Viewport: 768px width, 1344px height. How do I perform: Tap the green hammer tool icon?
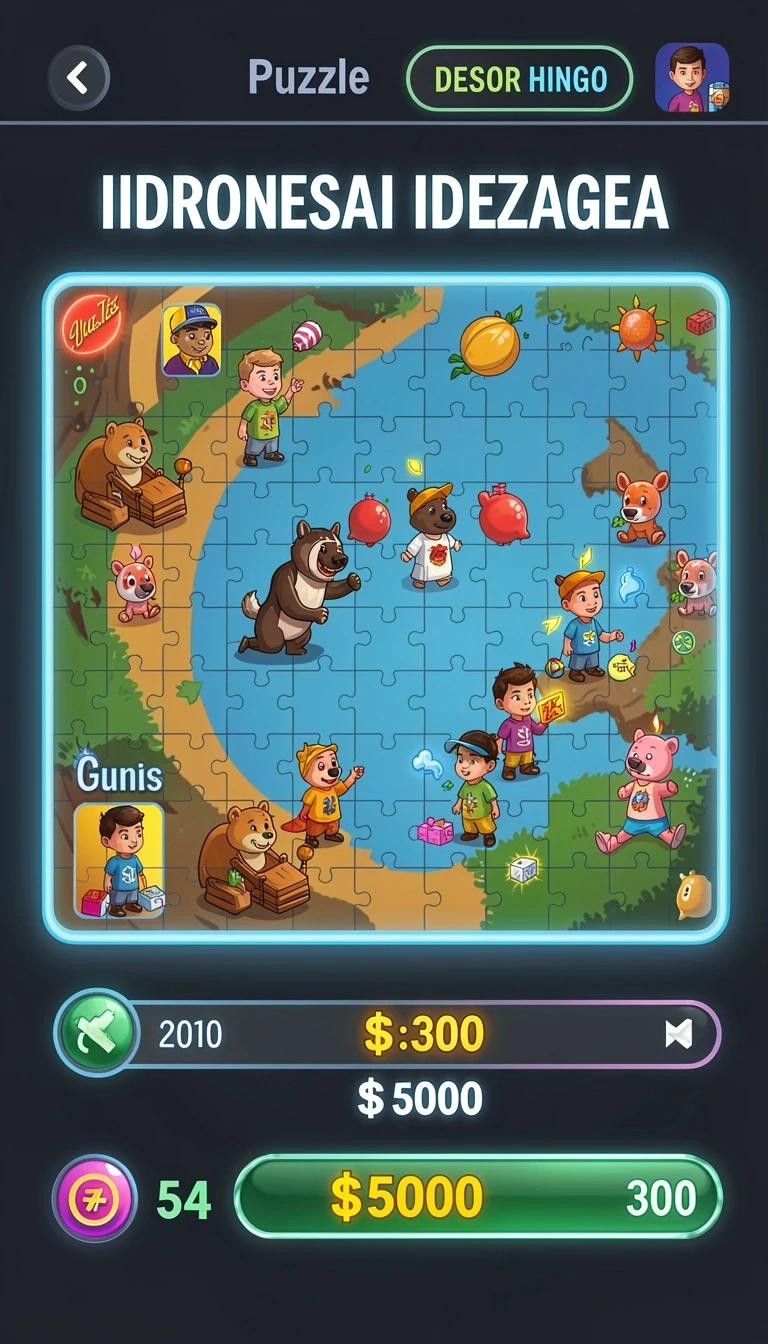(x=97, y=1032)
